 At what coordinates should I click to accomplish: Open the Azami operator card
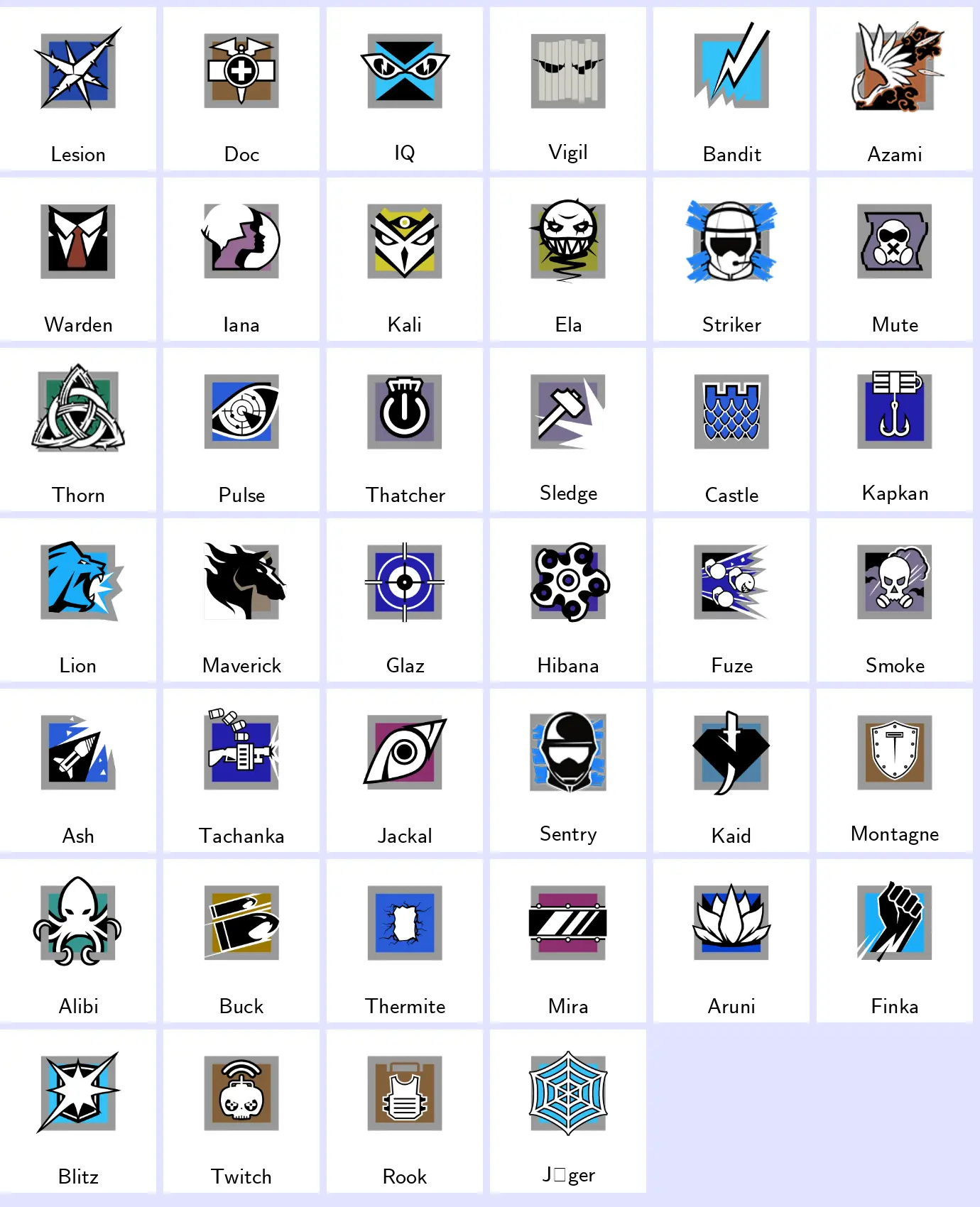pyautogui.click(x=895, y=89)
